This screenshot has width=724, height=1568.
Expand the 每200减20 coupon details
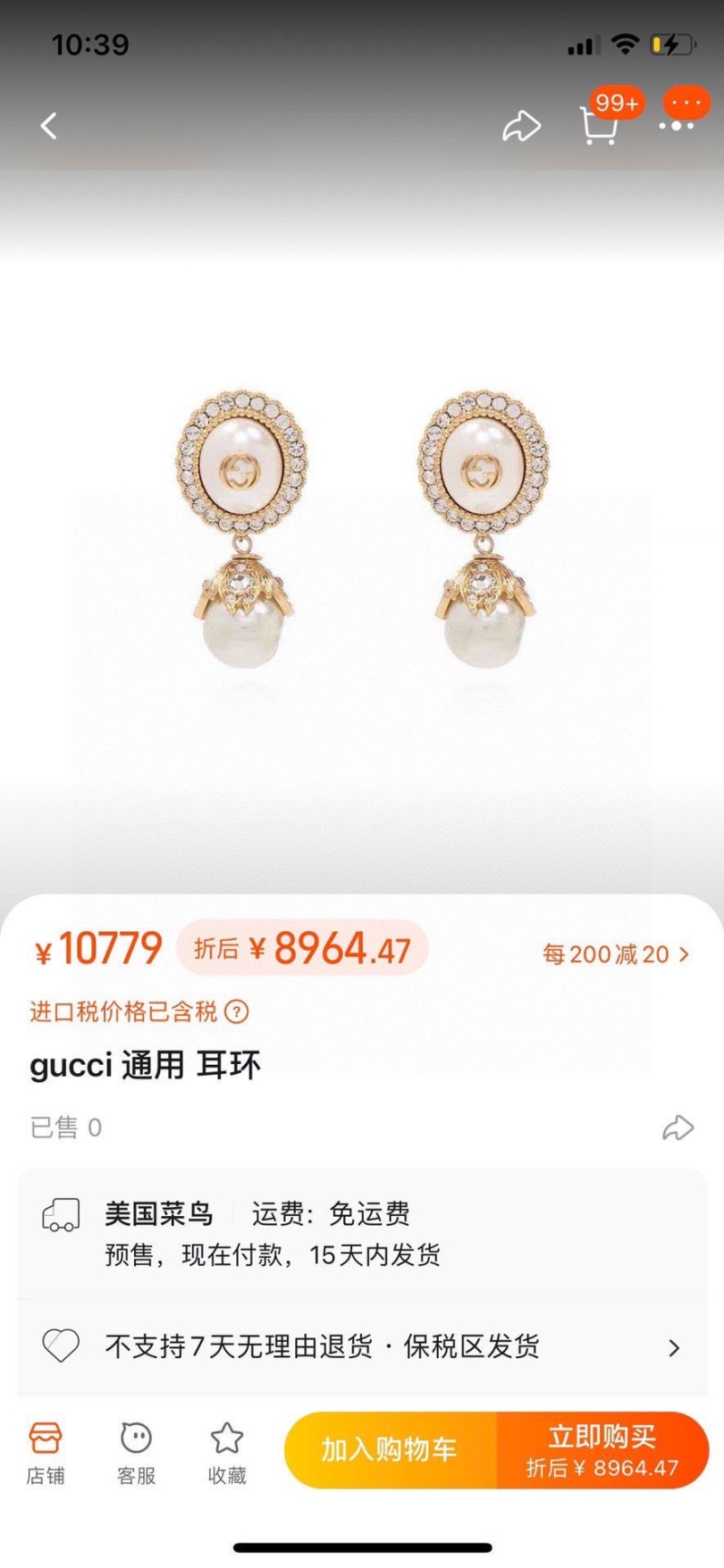[614, 954]
